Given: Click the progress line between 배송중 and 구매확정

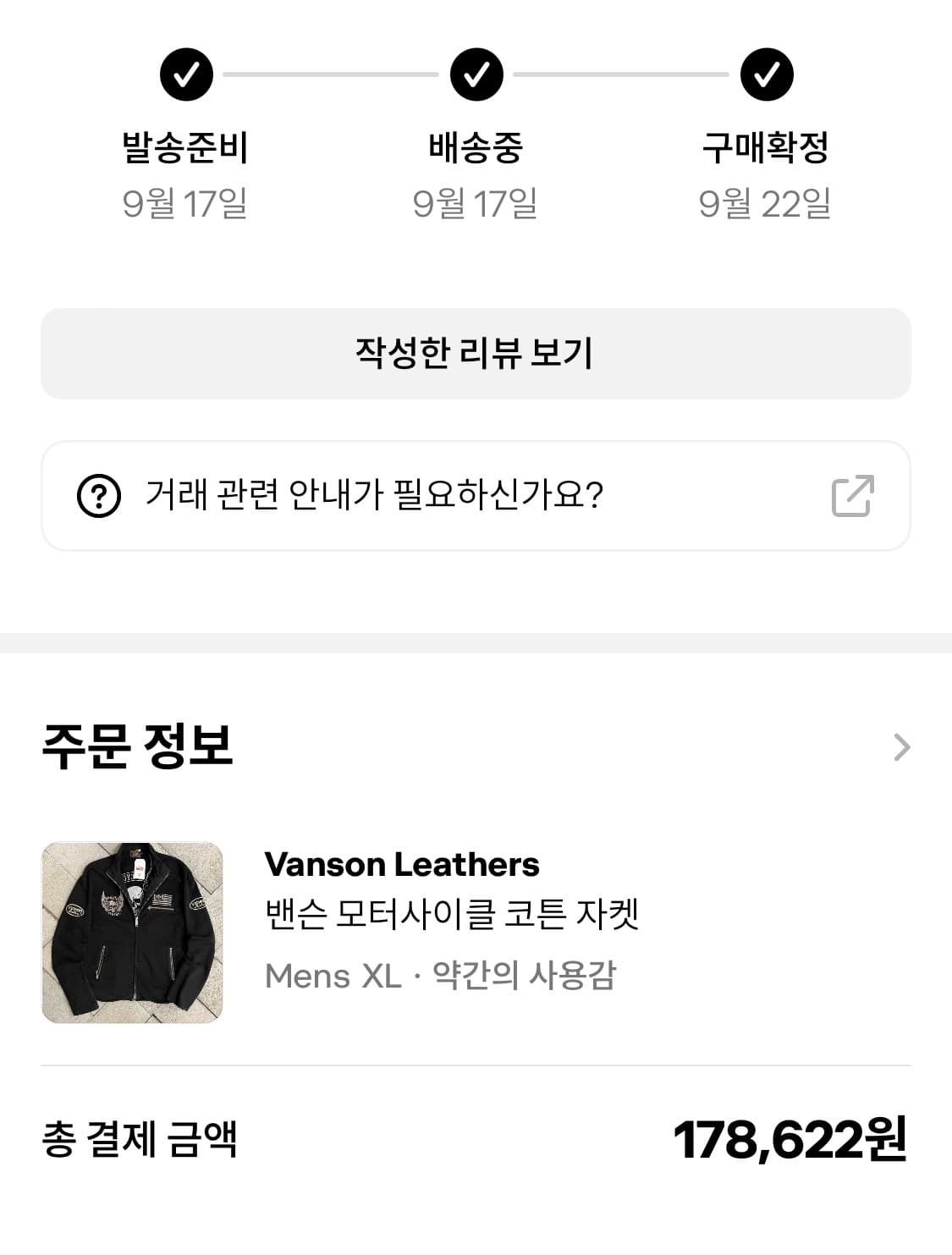Looking at the screenshot, I should 621,76.
